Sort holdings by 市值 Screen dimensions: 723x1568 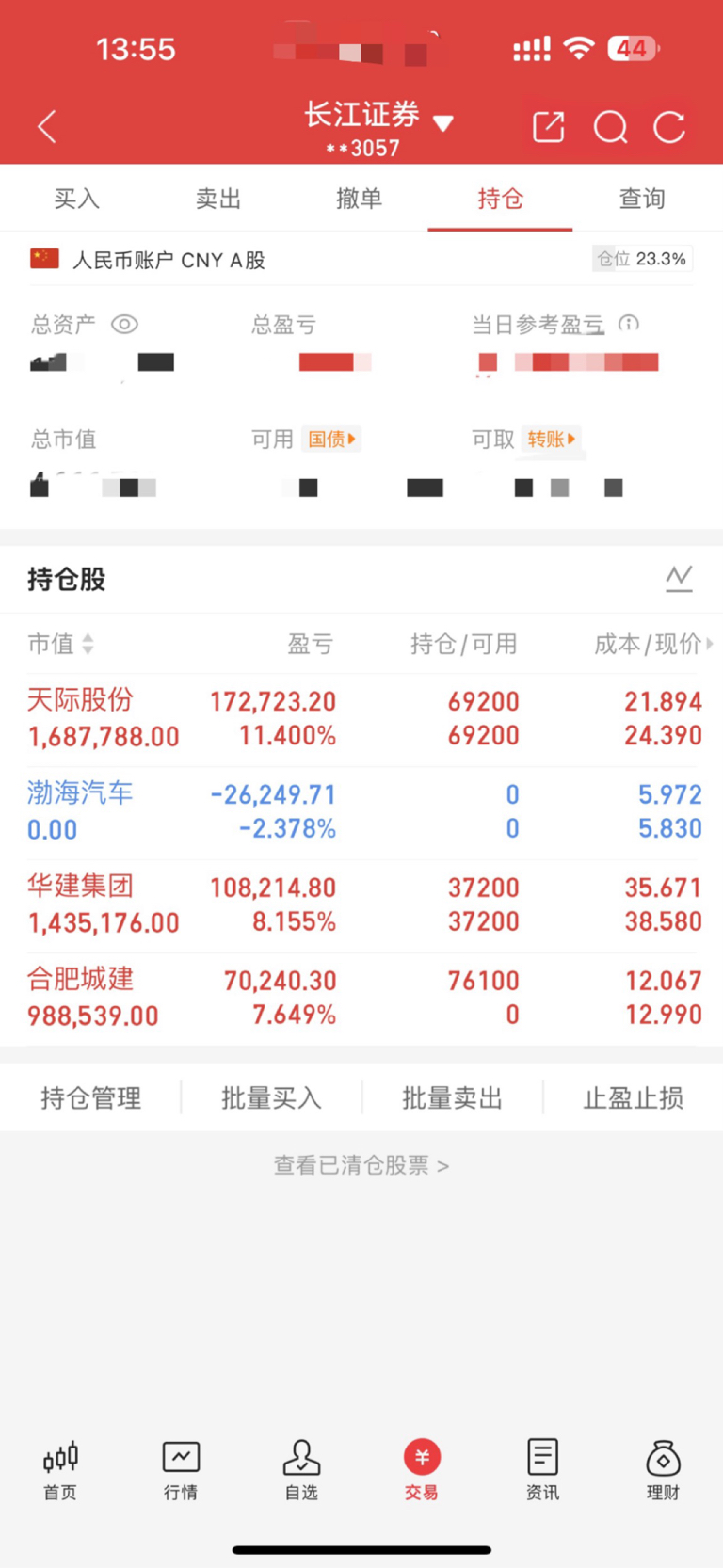click(x=61, y=644)
